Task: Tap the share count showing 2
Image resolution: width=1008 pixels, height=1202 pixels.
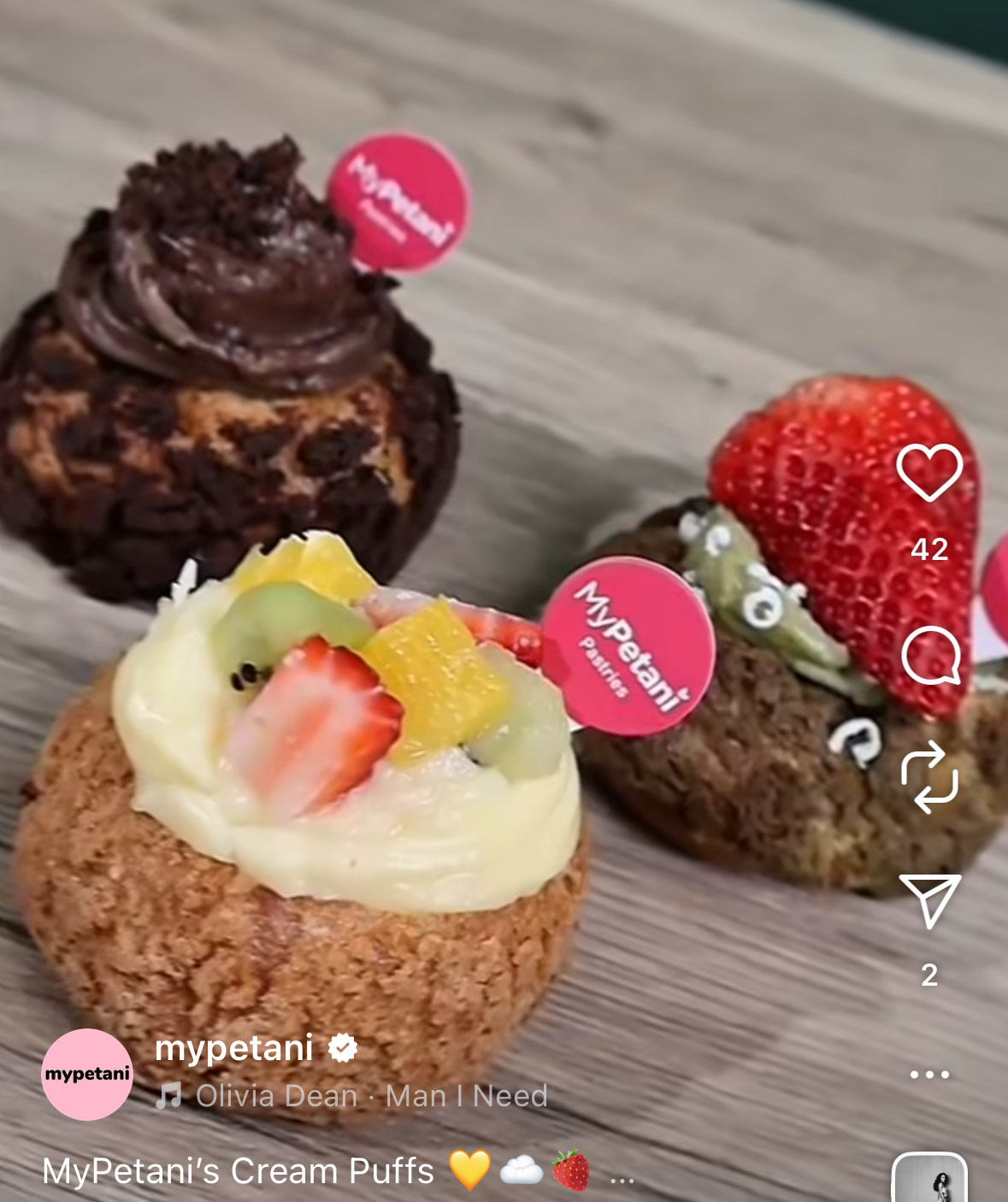Action: click(929, 975)
